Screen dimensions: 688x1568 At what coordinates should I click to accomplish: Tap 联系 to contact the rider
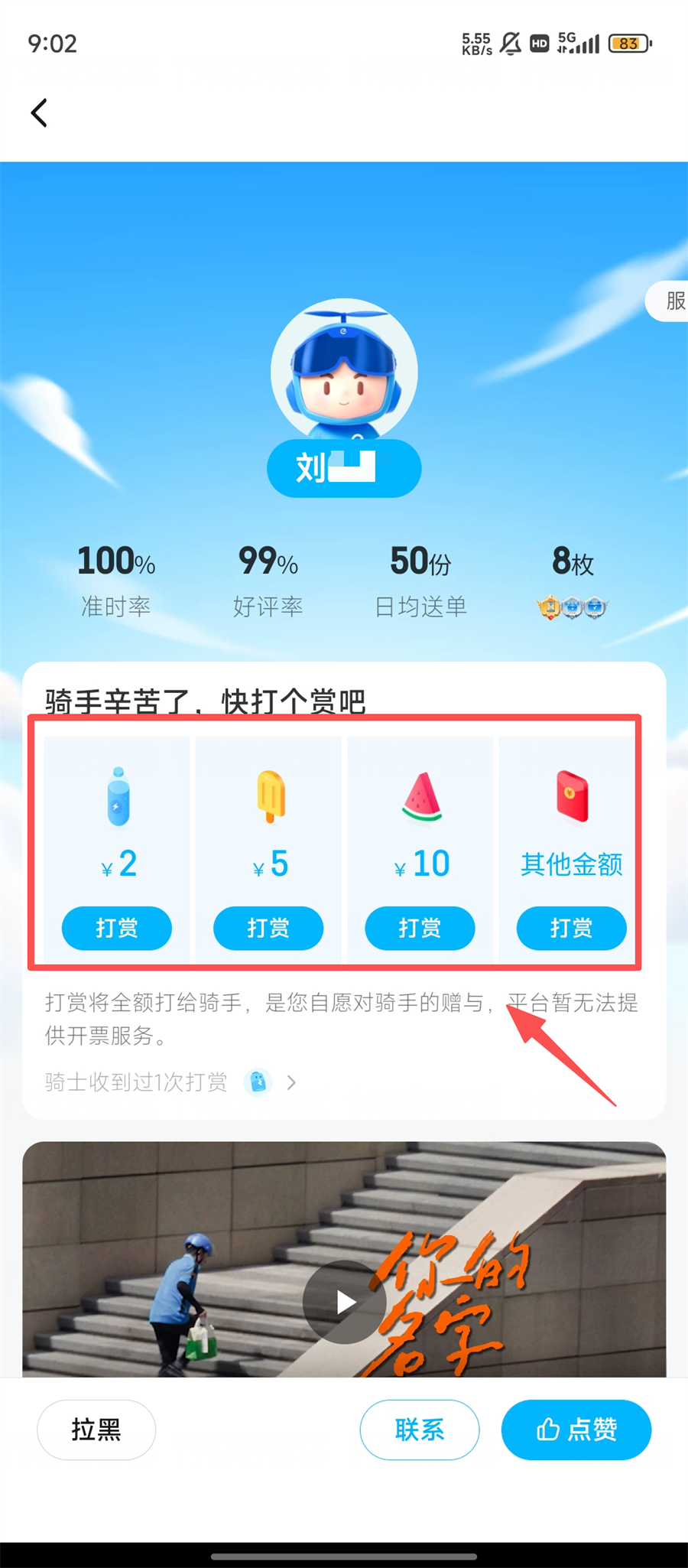tap(419, 1430)
